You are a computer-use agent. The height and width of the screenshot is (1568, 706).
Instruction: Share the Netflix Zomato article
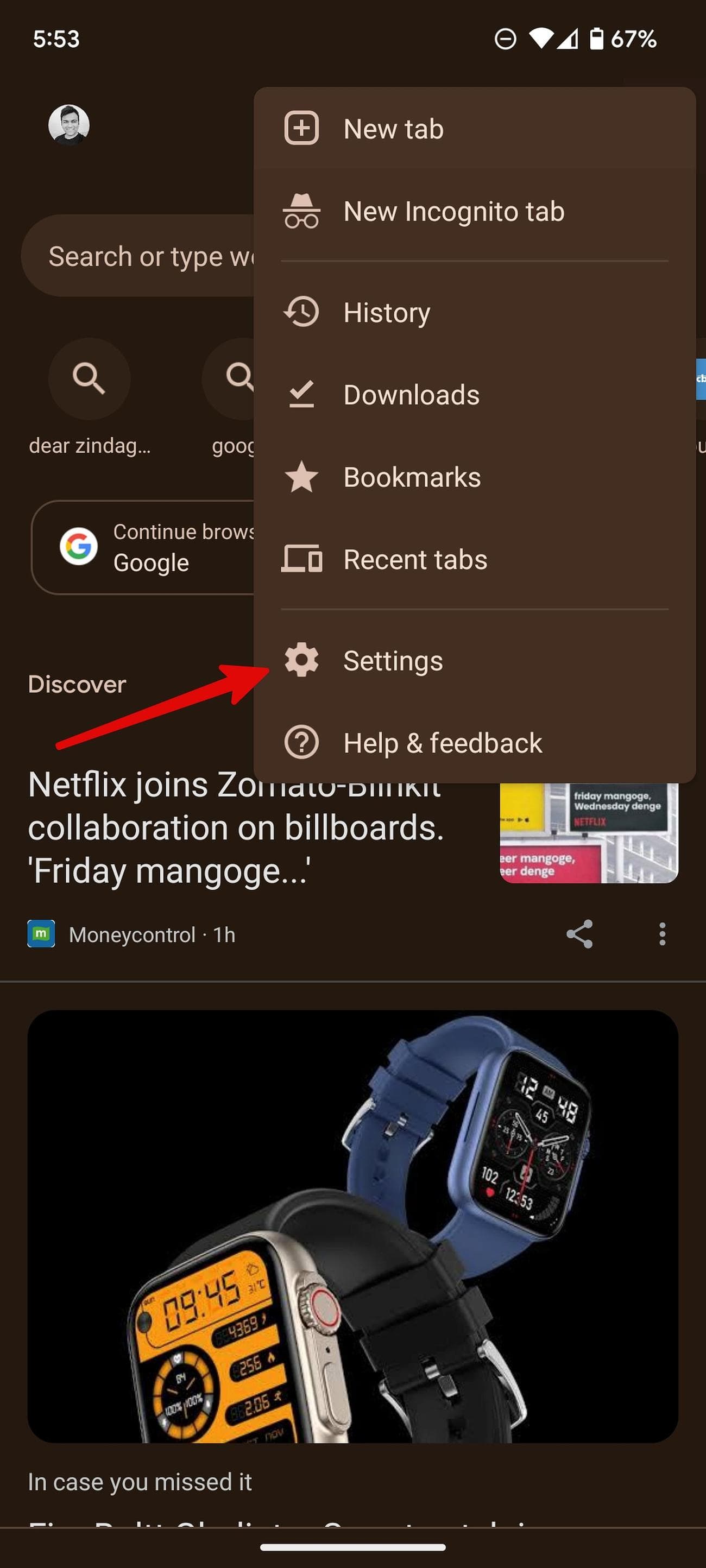coord(579,934)
